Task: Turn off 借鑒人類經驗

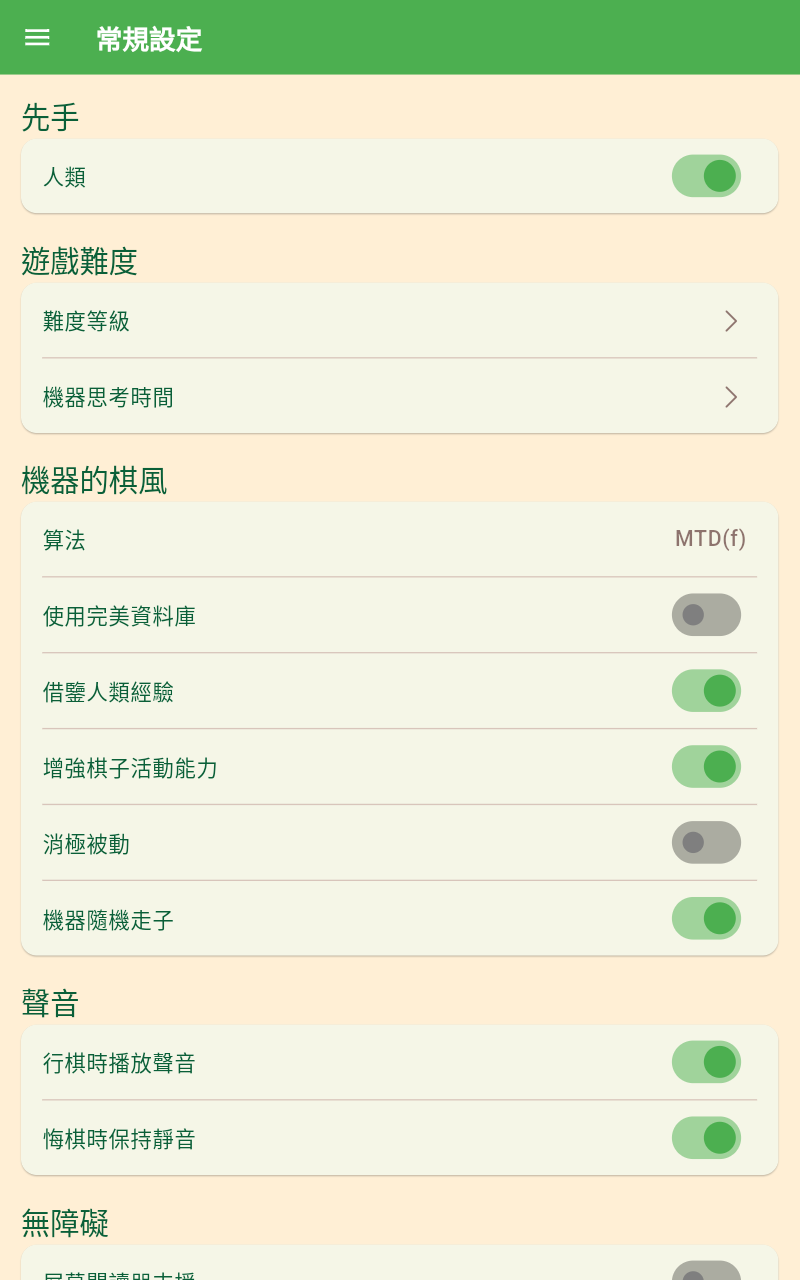Action: coord(706,691)
